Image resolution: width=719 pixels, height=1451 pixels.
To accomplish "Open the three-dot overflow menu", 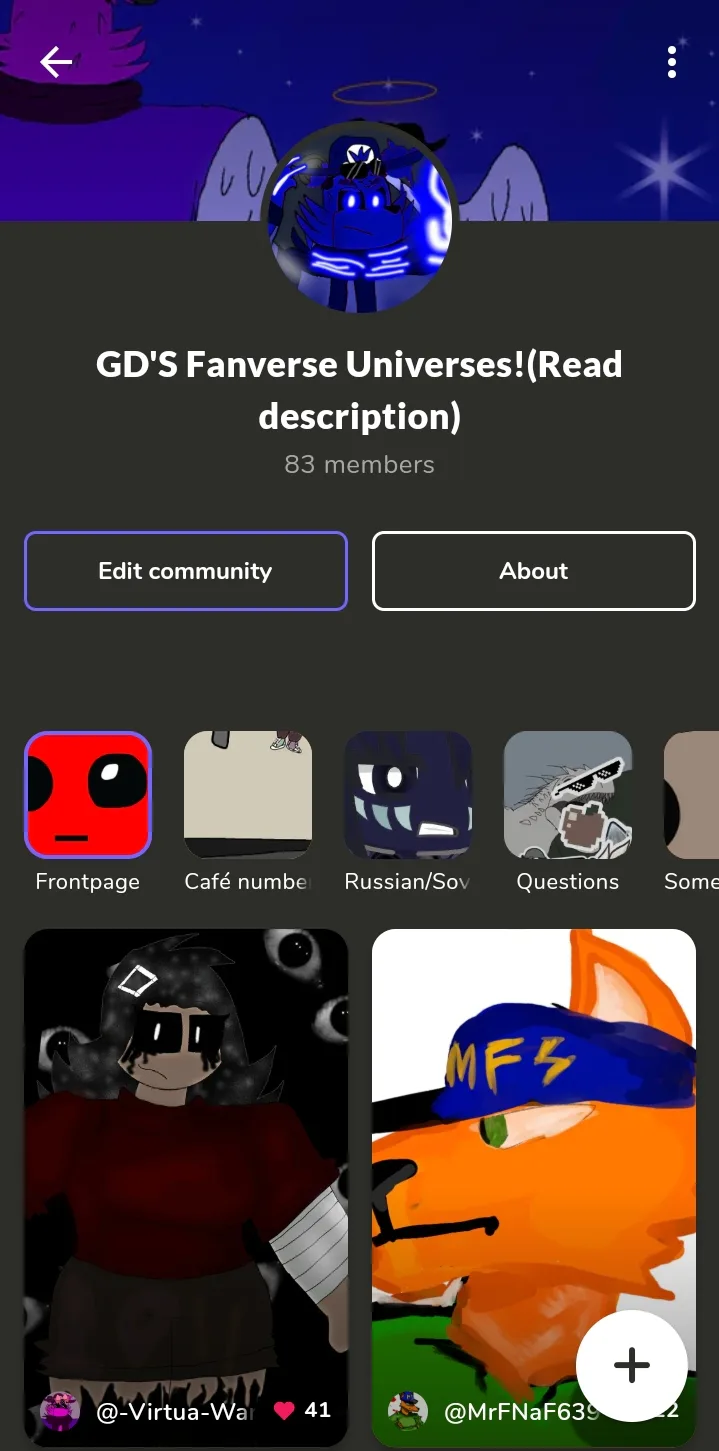I will click(x=672, y=62).
